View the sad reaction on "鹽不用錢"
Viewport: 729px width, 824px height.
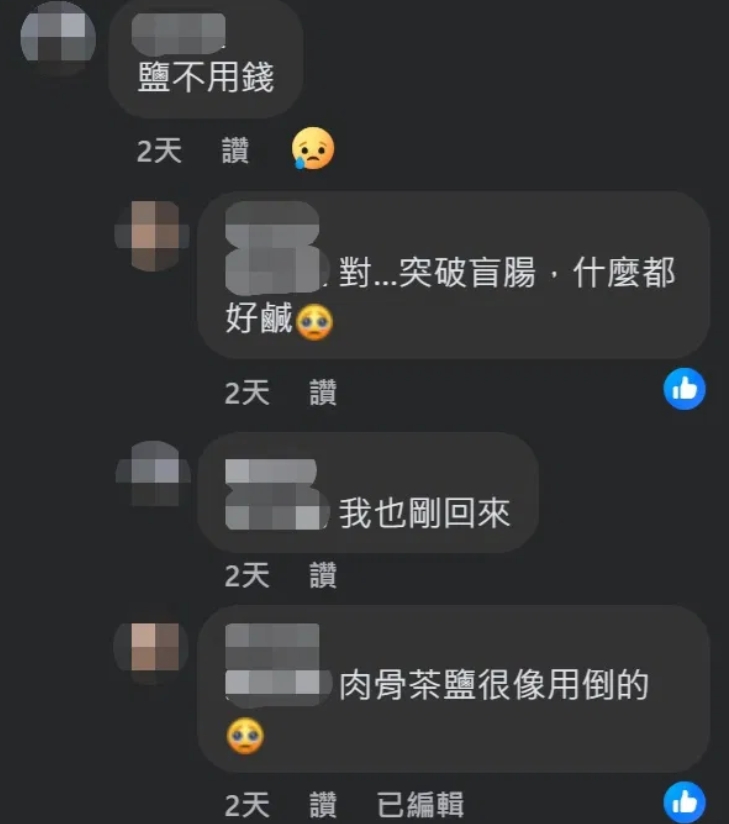[x=313, y=150]
